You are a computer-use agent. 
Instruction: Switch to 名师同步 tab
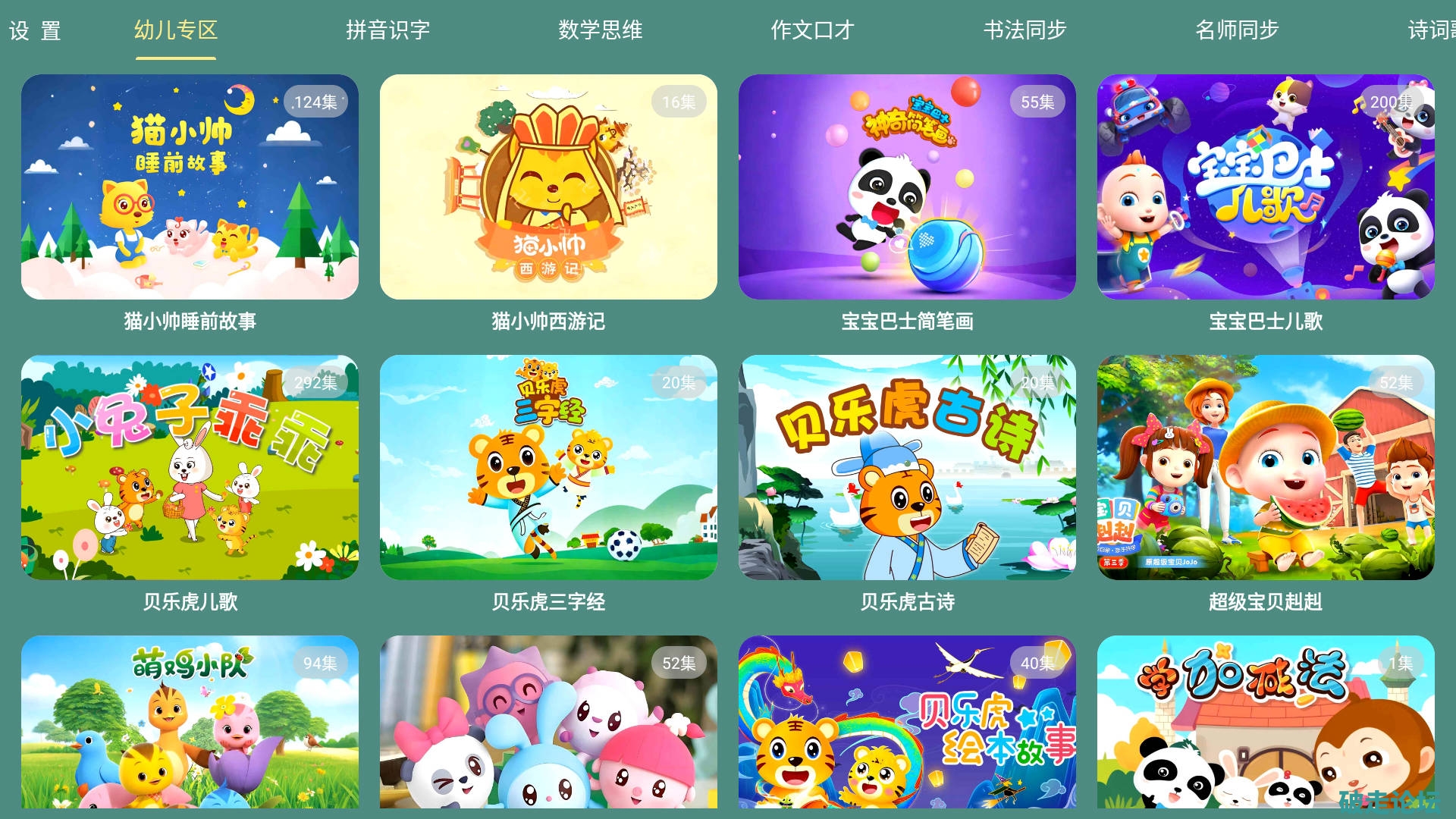pos(1237,30)
